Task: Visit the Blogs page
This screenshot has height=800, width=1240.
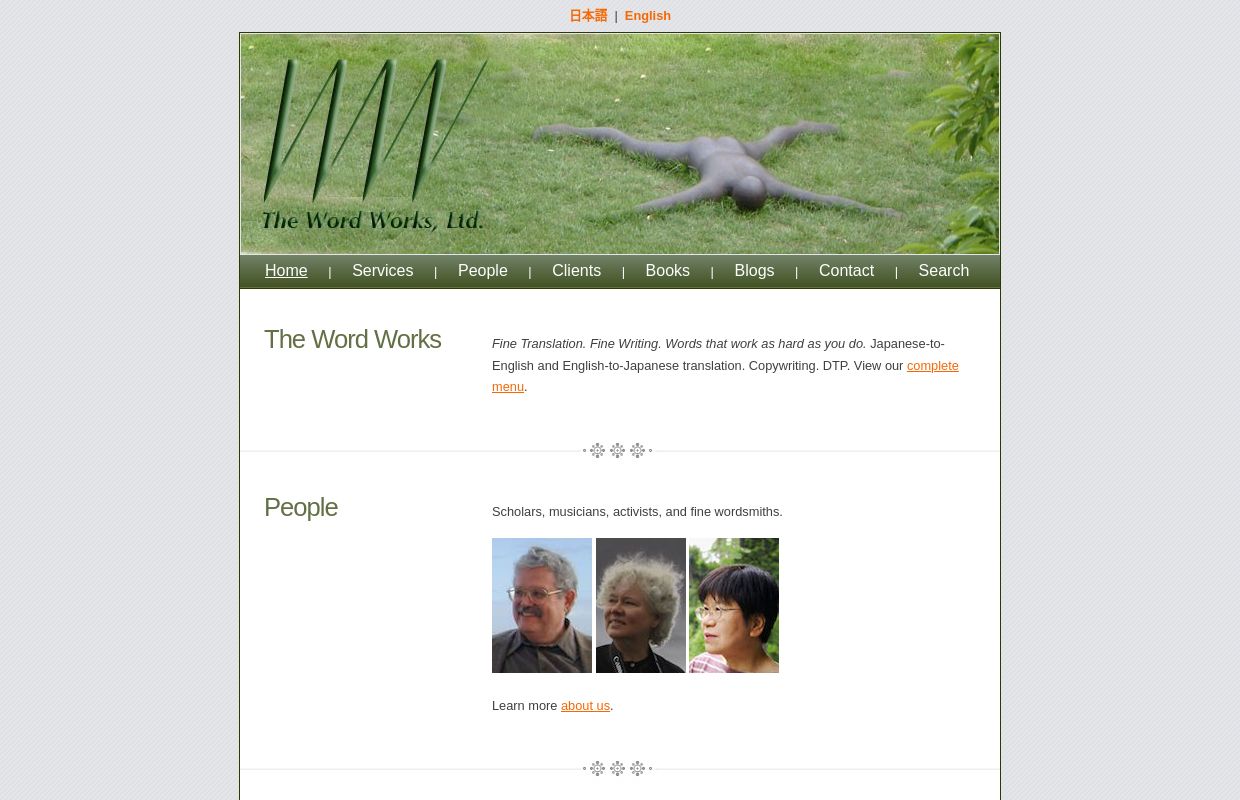Action: (x=754, y=271)
